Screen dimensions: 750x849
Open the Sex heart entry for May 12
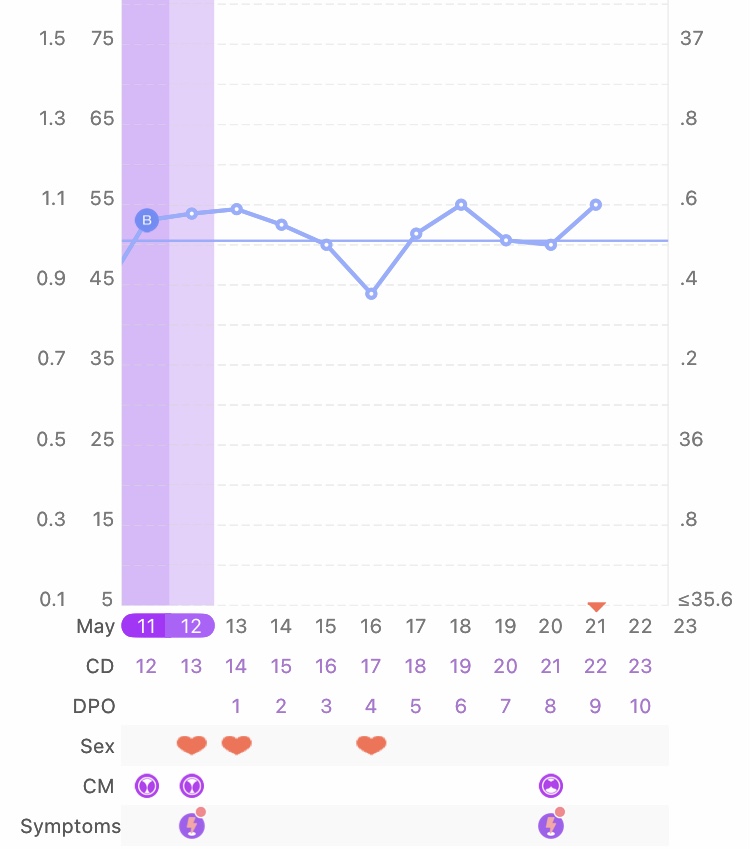(x=191, y=745)
